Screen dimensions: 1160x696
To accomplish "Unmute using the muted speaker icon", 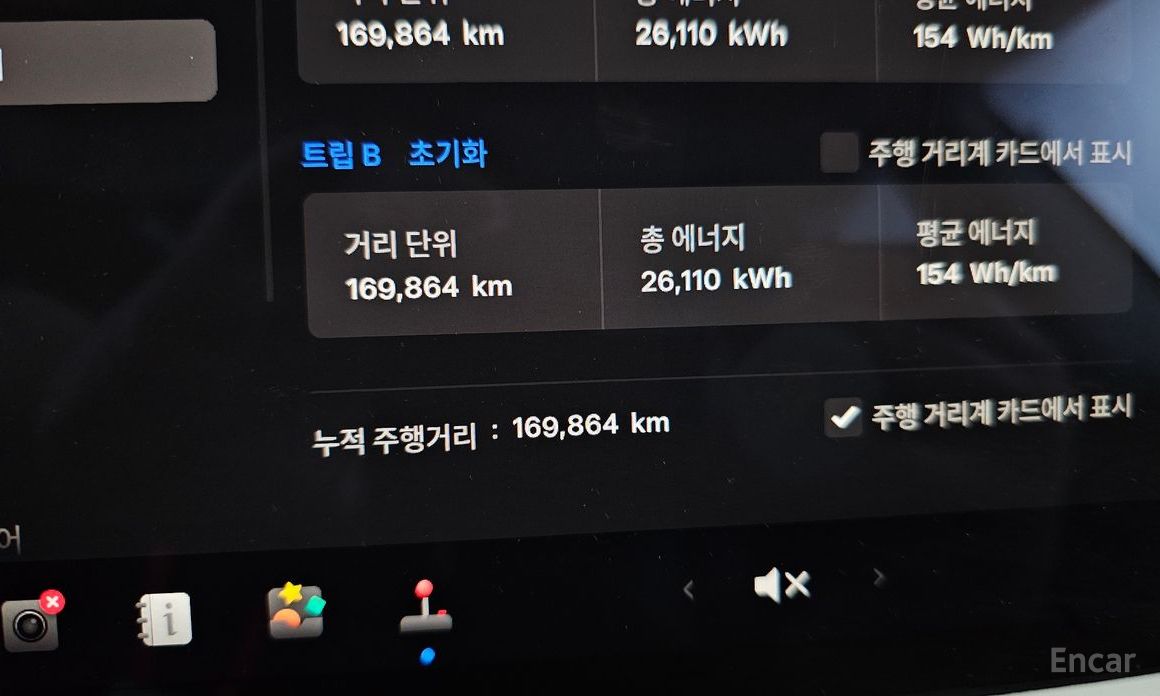I will pyautogui.click(x=781, y=585).
